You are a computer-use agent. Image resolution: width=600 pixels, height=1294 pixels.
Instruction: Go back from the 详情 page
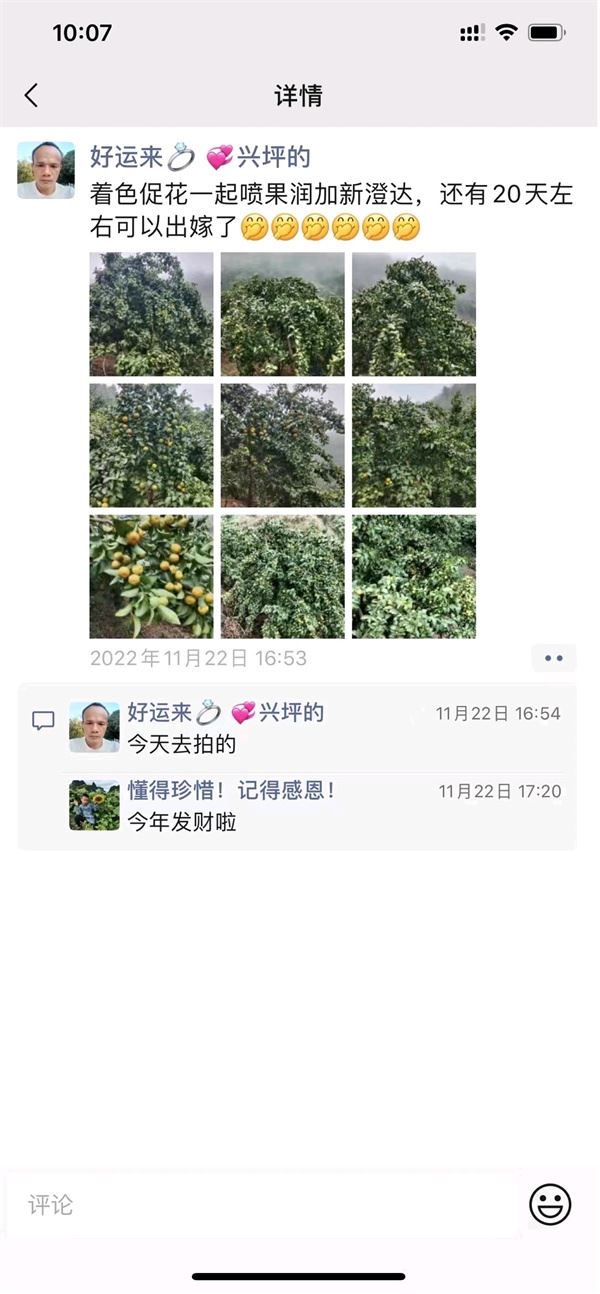coord(31,96)
